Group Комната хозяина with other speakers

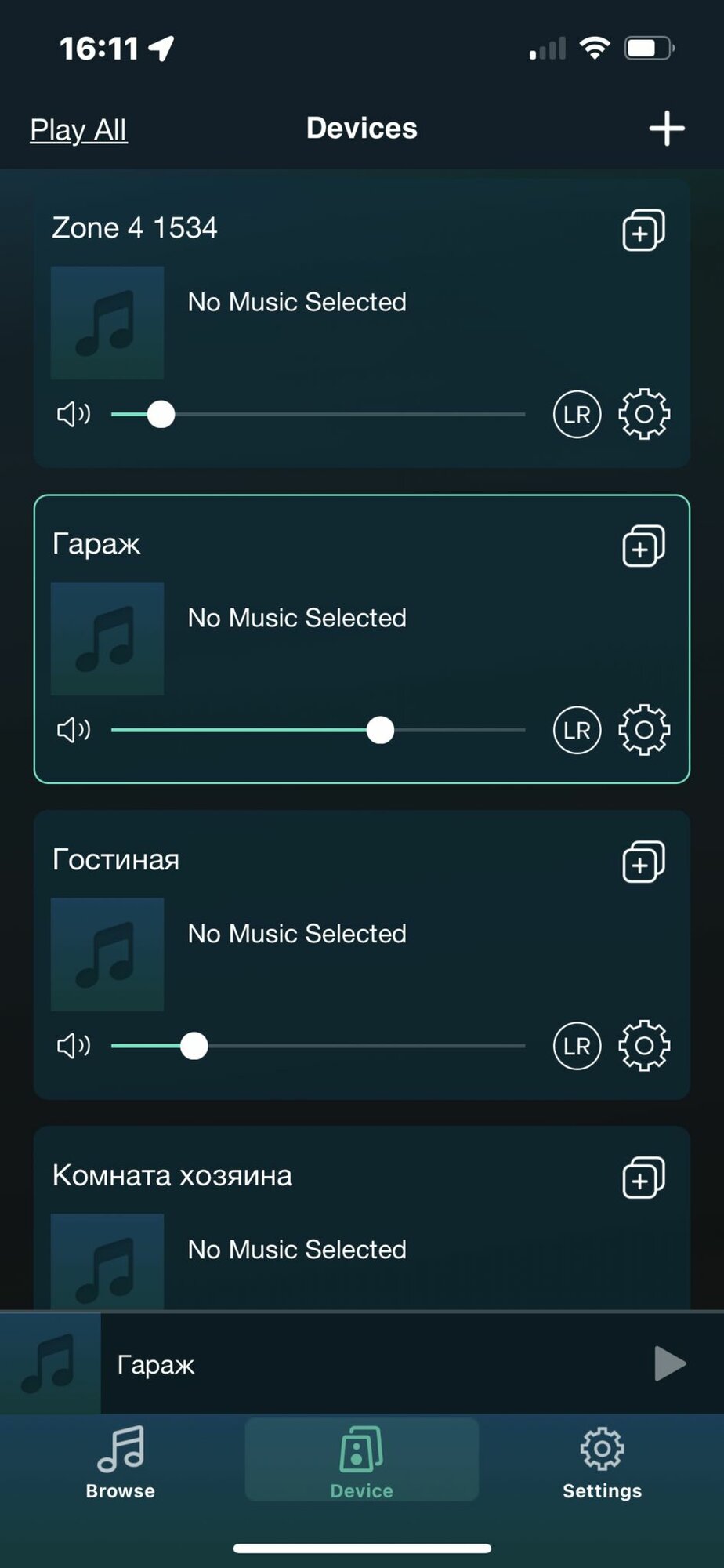coord(643,1178)
